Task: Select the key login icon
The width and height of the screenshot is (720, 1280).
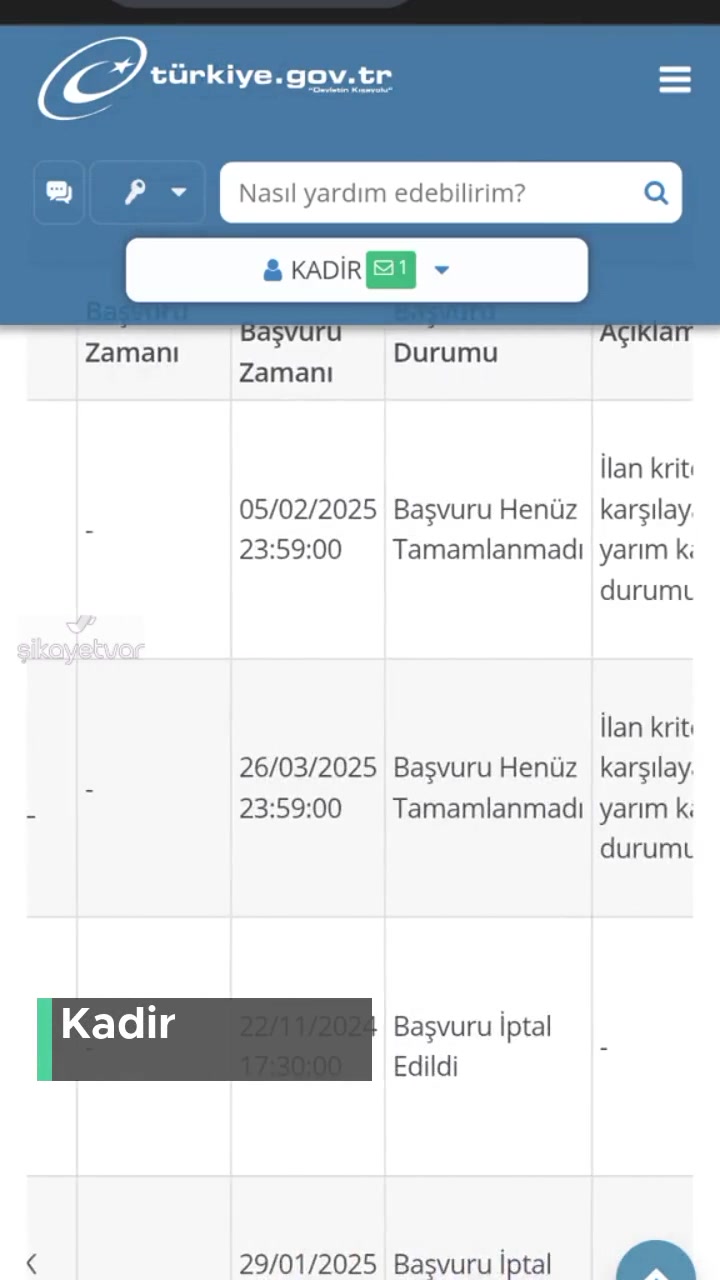Action: (x=136, y=192)
